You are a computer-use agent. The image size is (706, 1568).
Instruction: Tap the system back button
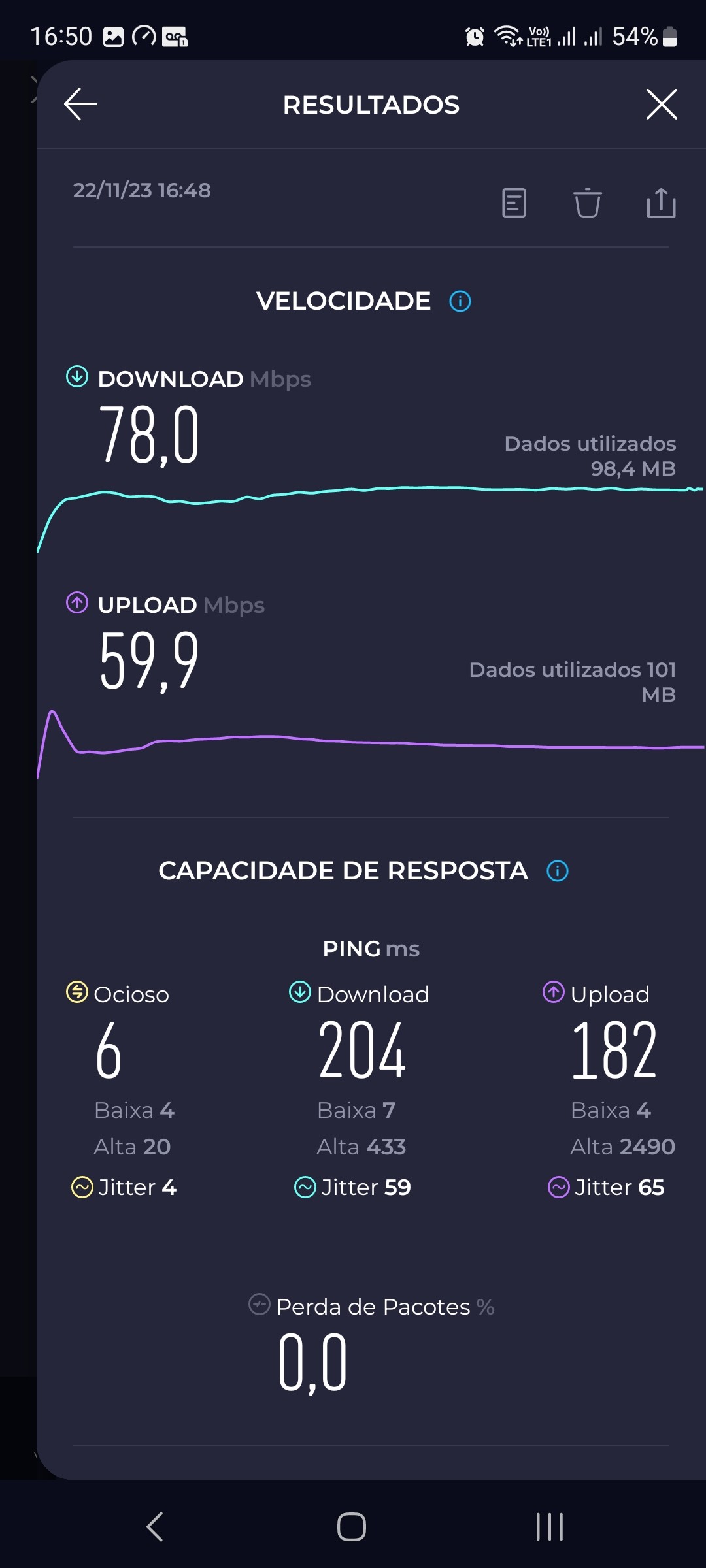[x=155, y=1527]
